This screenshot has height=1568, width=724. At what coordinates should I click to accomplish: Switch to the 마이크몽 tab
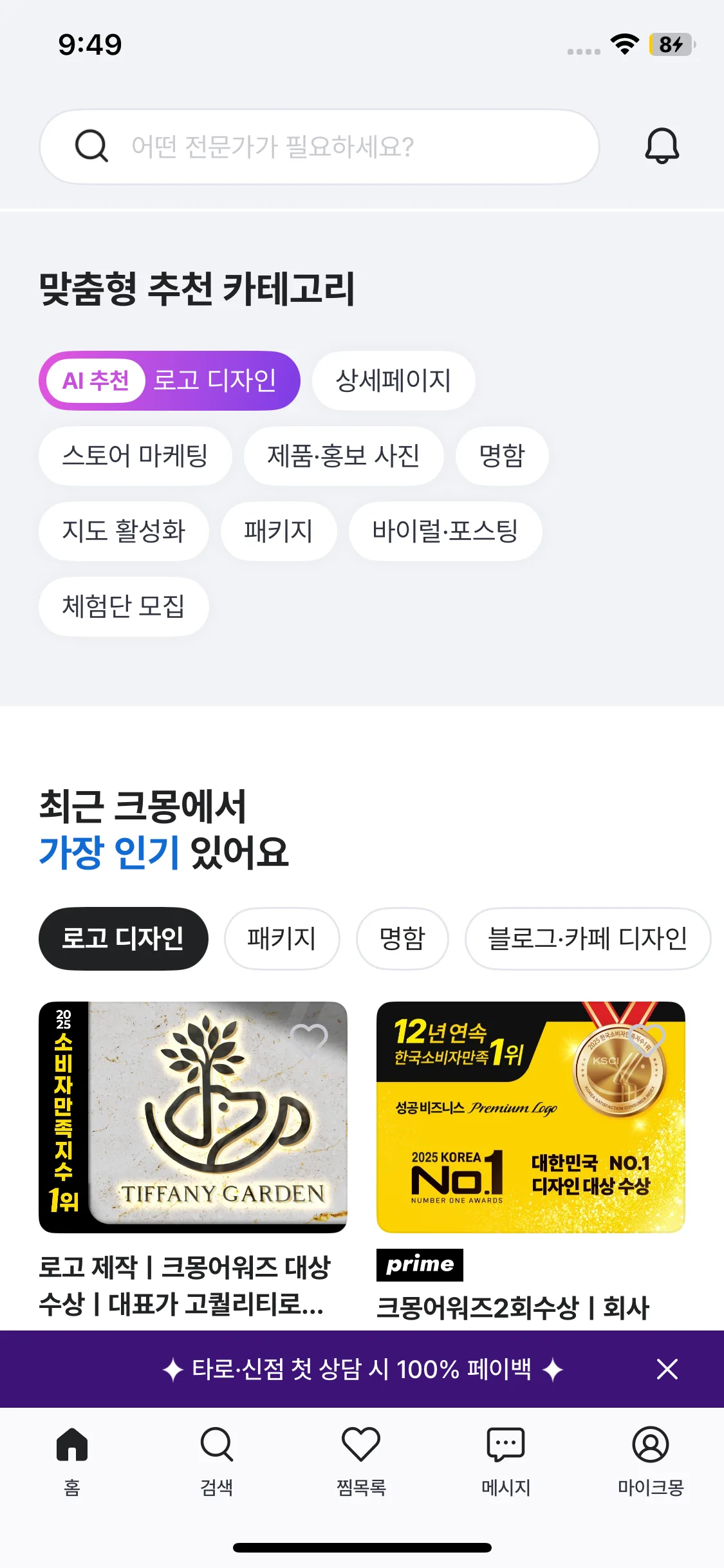point(651,1461)
